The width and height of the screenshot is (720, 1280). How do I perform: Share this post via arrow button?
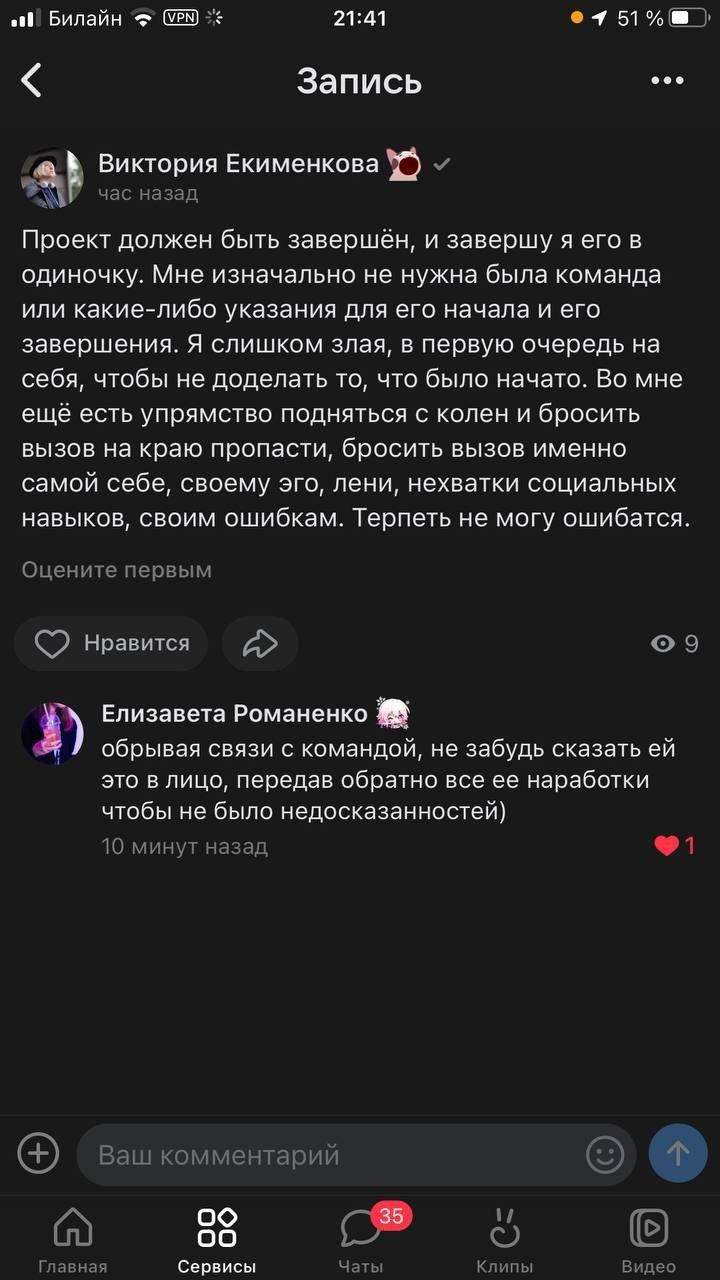click(260, 643)
